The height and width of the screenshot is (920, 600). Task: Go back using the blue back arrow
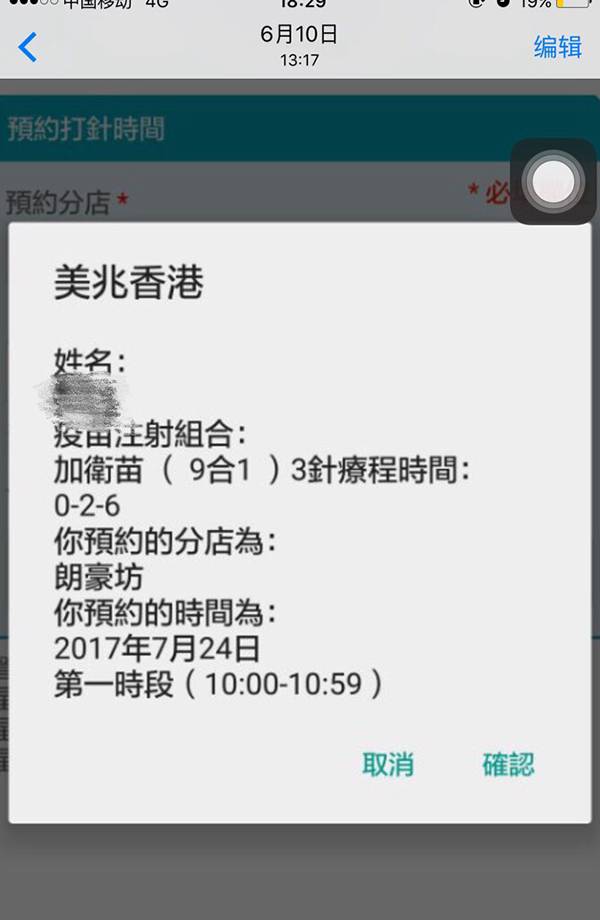pyautogui.click(x=28, y=47)
